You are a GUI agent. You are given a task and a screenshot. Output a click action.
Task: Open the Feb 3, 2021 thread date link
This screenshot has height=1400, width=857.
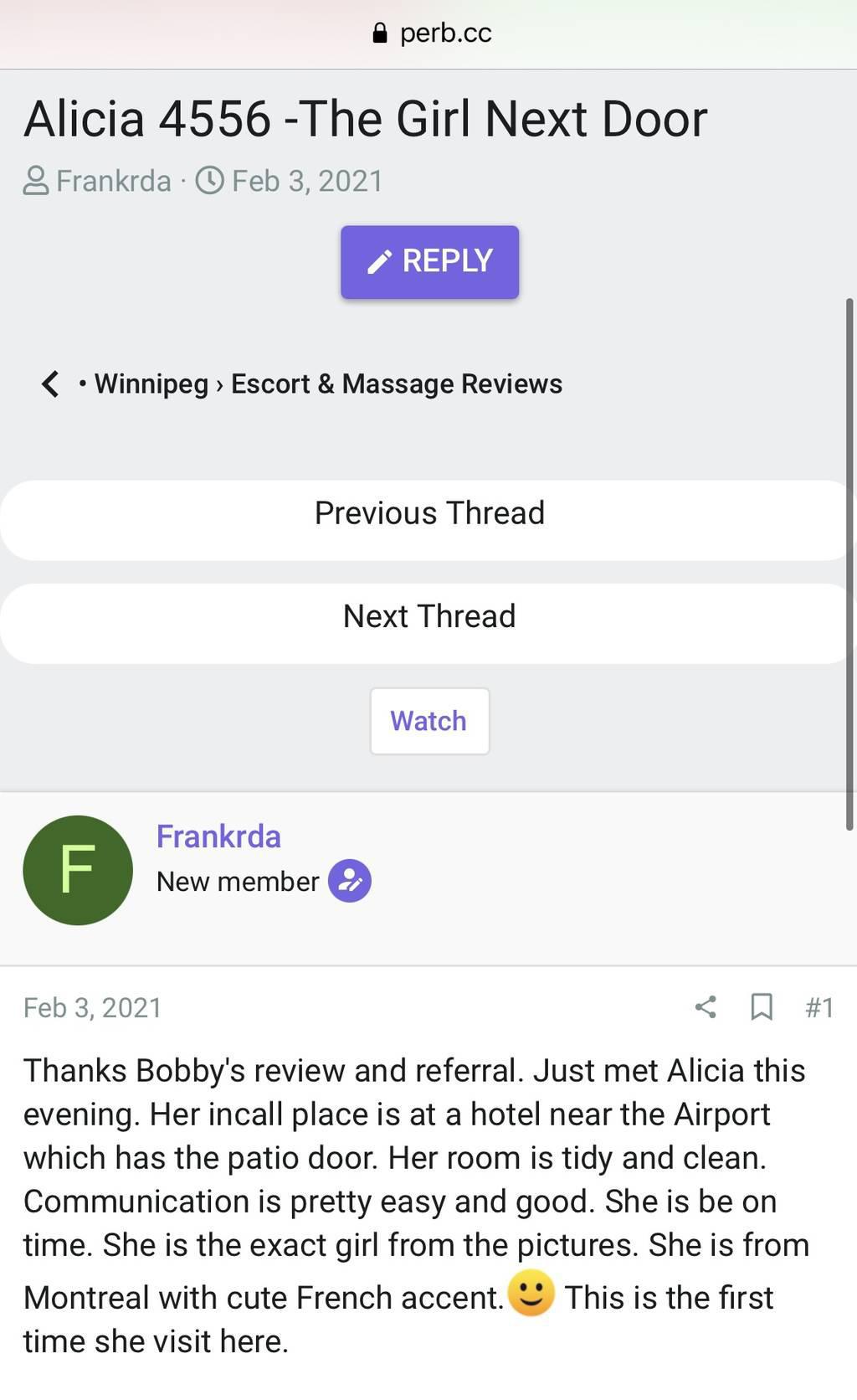click(306, 181)
